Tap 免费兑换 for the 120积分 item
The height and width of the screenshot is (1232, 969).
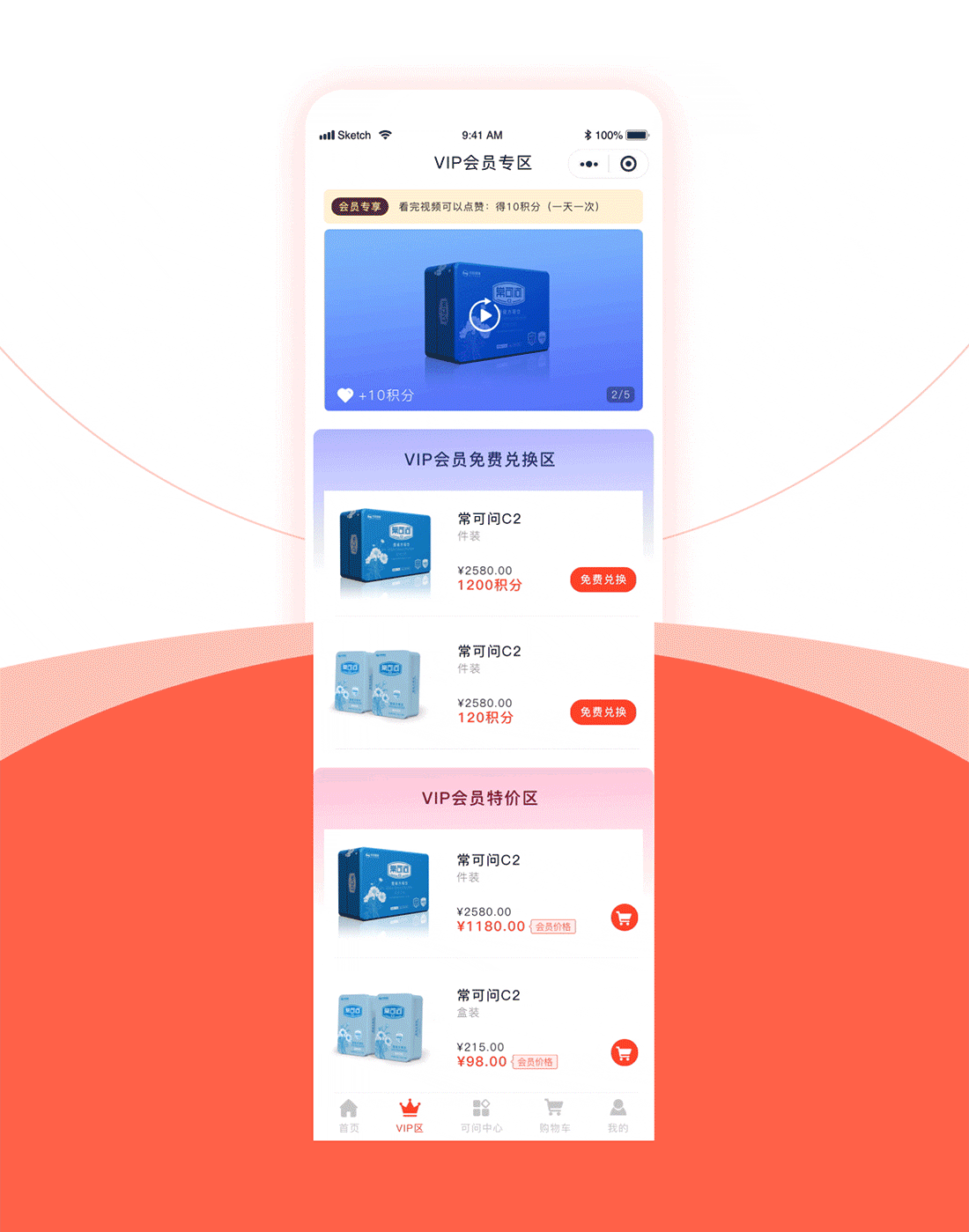(x=603, y=712)
